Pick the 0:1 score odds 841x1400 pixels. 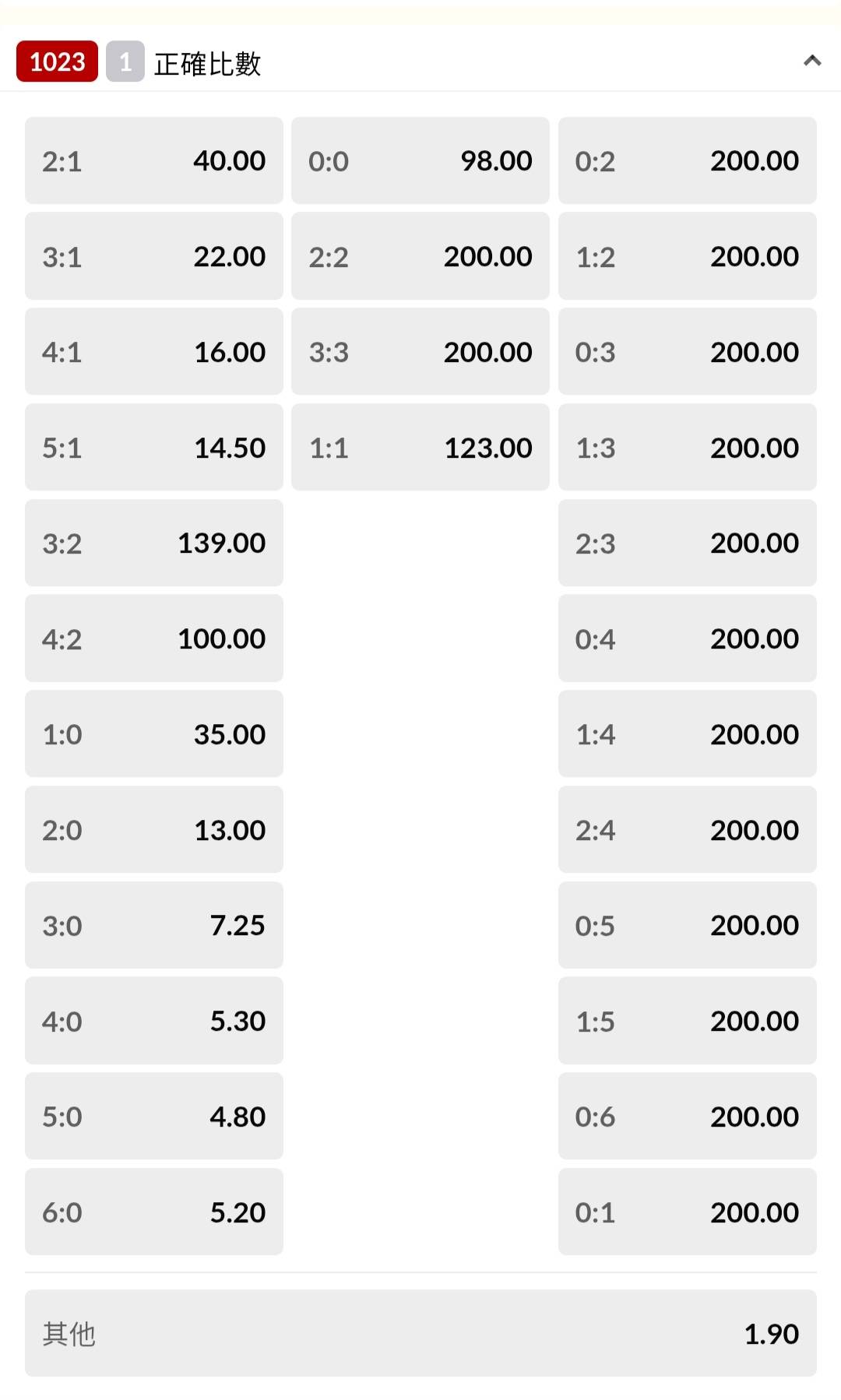click(688, 1212)
